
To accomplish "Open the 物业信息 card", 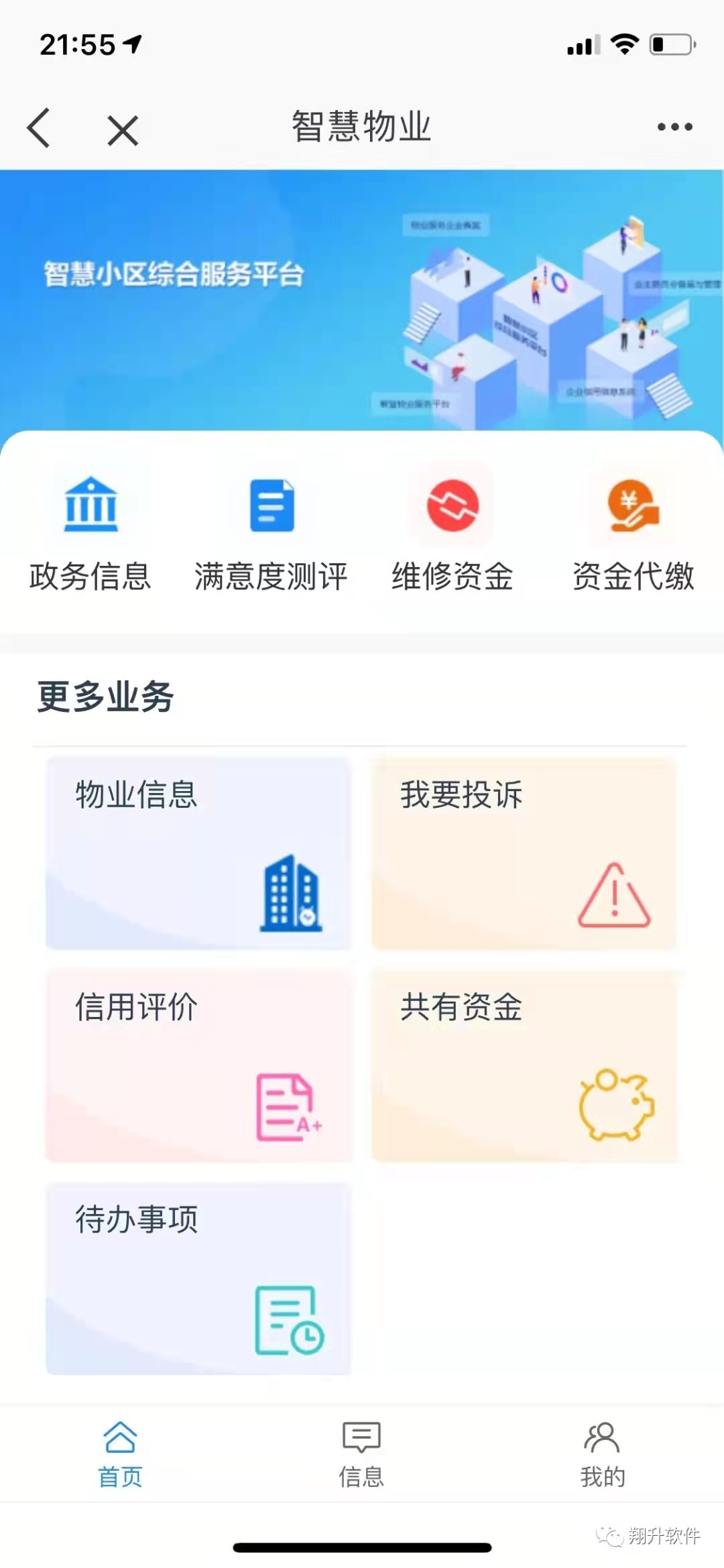I will [198, 853].
